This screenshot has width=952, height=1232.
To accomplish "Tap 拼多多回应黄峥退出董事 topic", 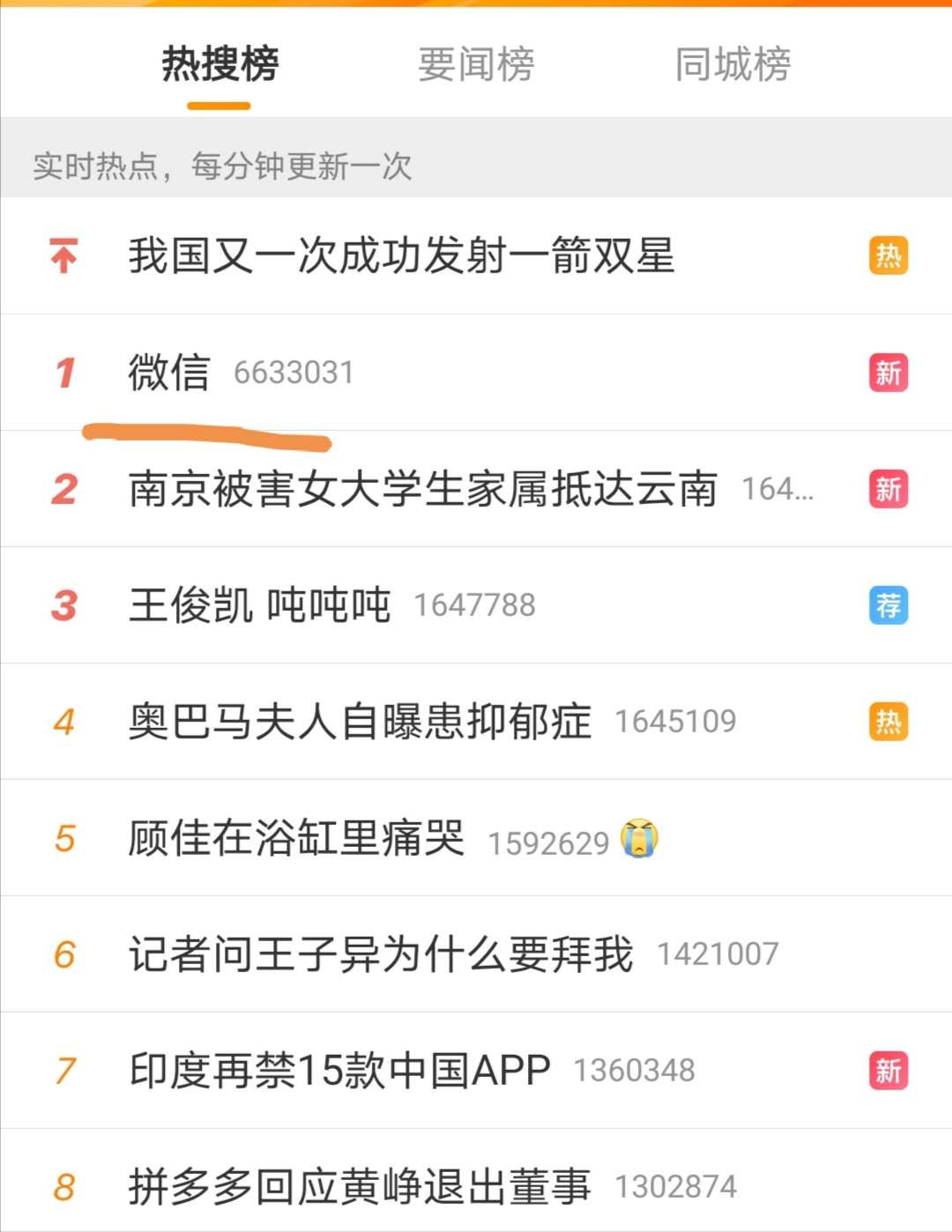I will click(x=360, y=1186).
